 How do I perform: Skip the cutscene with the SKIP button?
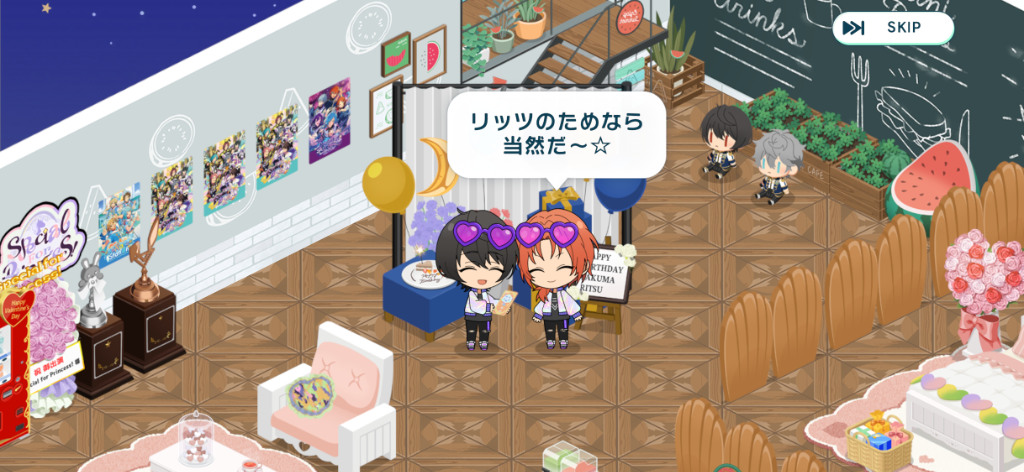tap(892, 28)
